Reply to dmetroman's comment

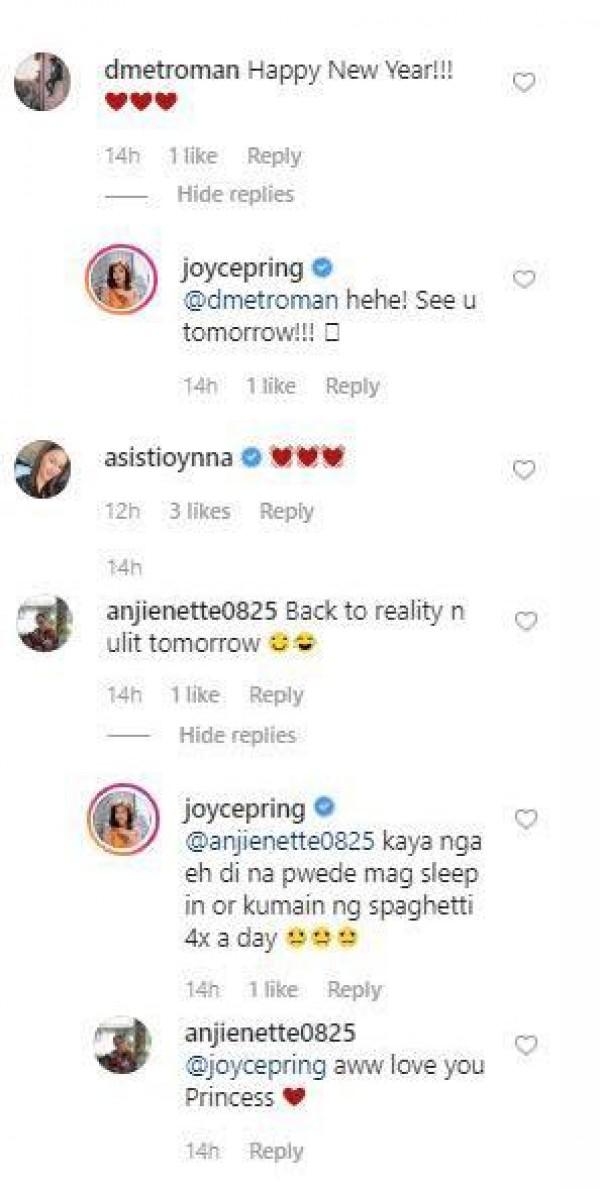274,156
